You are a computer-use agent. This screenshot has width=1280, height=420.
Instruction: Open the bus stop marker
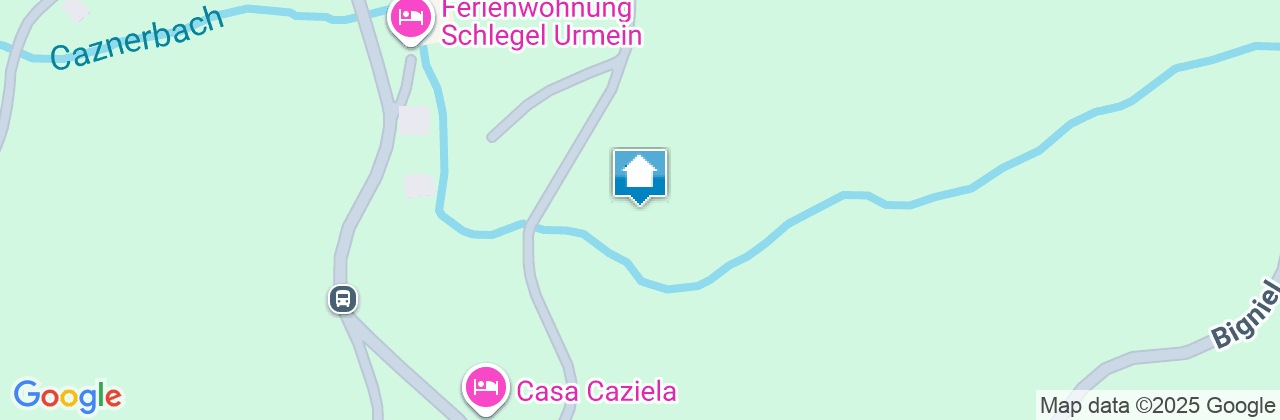pyautogui.click(x=343, y=298)
